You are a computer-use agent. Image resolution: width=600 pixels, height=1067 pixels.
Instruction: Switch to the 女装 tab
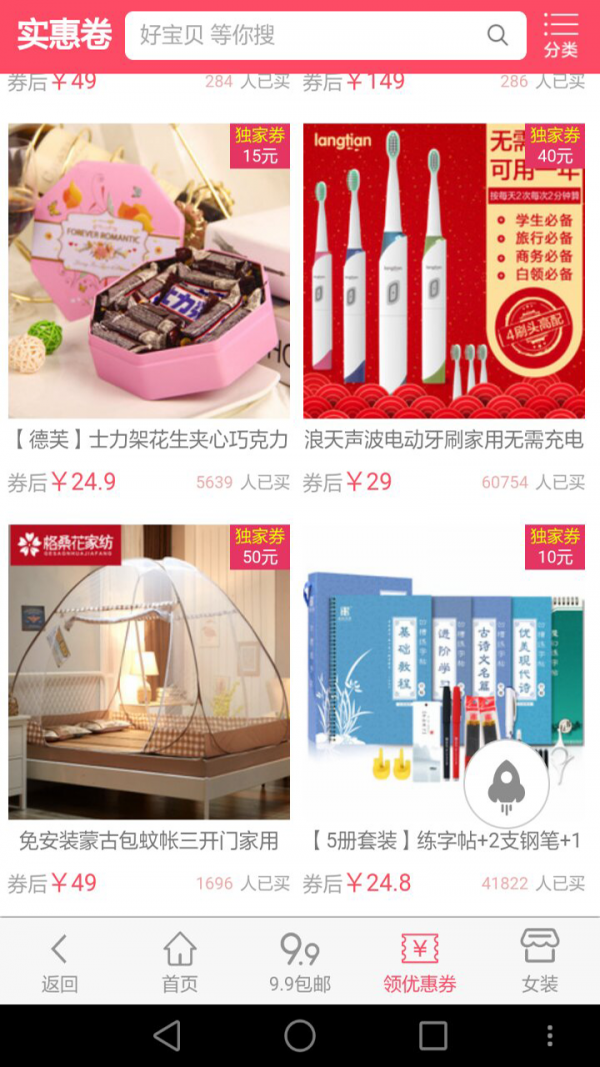click(x=540, y=961)
